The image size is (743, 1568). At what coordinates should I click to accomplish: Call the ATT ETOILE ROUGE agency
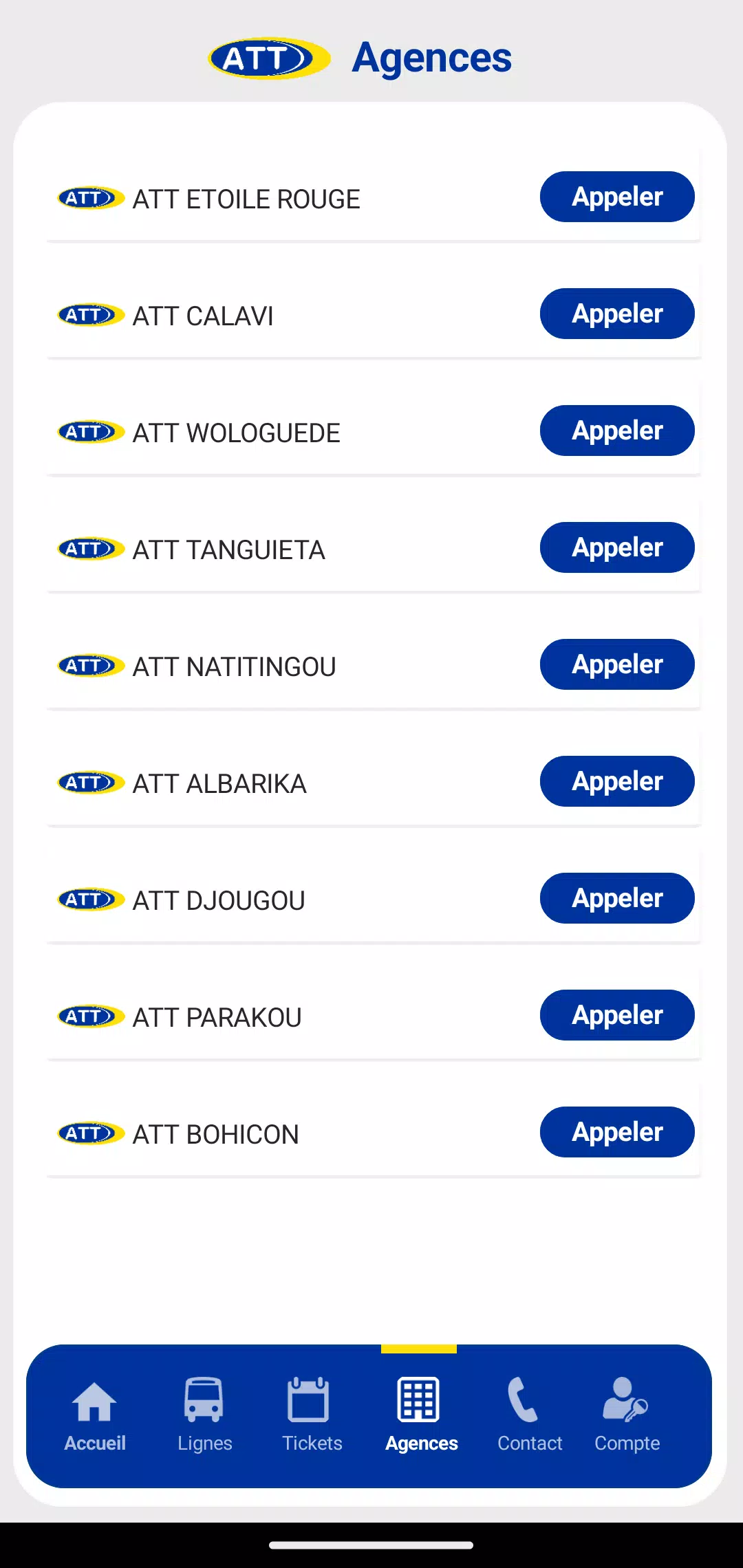coord(617,197)
